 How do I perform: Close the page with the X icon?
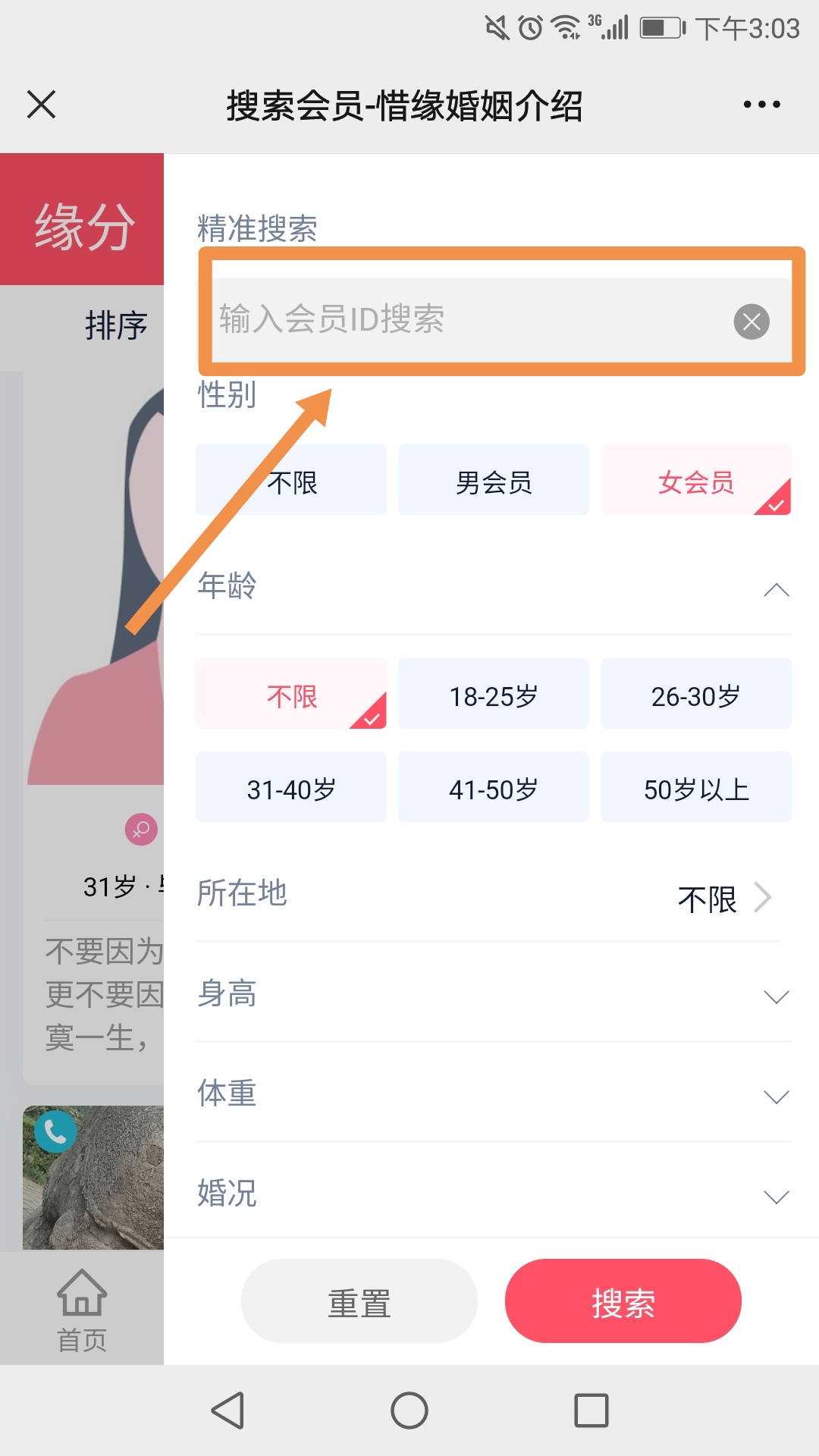pos(41,105)
